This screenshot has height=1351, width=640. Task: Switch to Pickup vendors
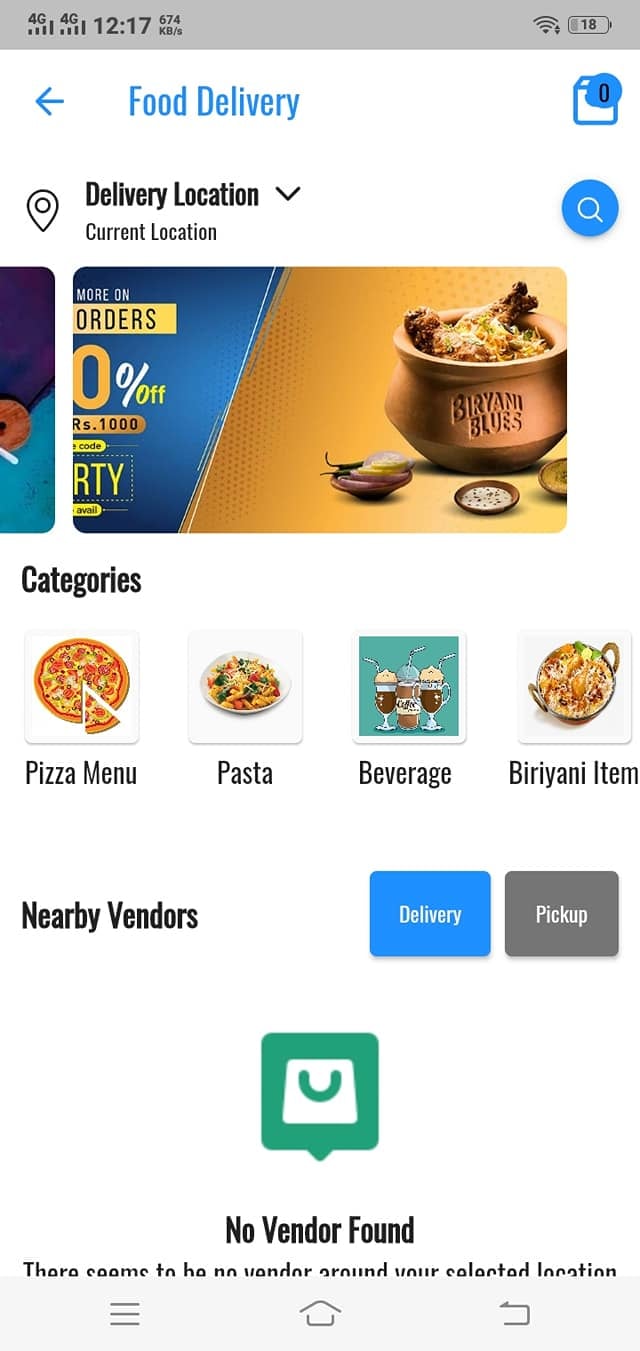(561, 914)
